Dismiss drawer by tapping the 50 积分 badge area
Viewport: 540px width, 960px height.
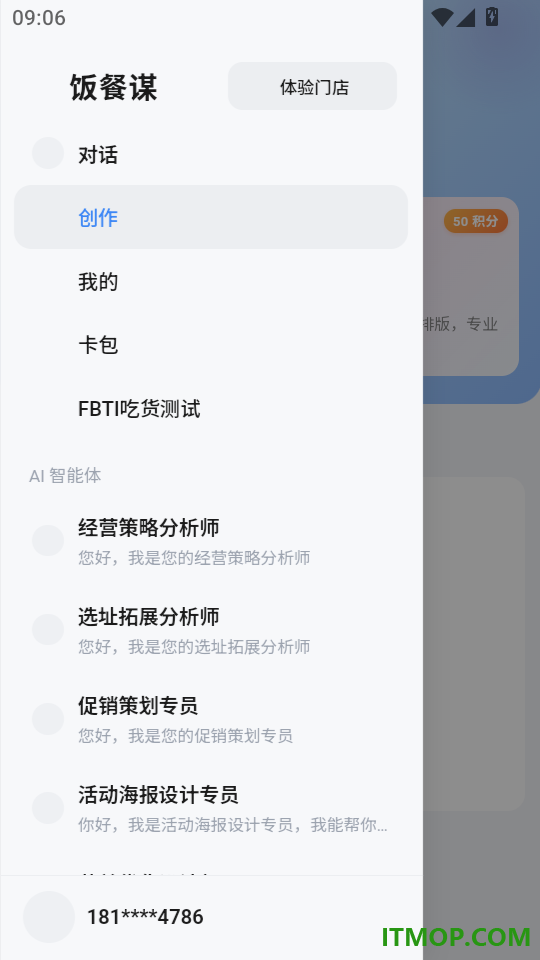click(x=476, y=221)
